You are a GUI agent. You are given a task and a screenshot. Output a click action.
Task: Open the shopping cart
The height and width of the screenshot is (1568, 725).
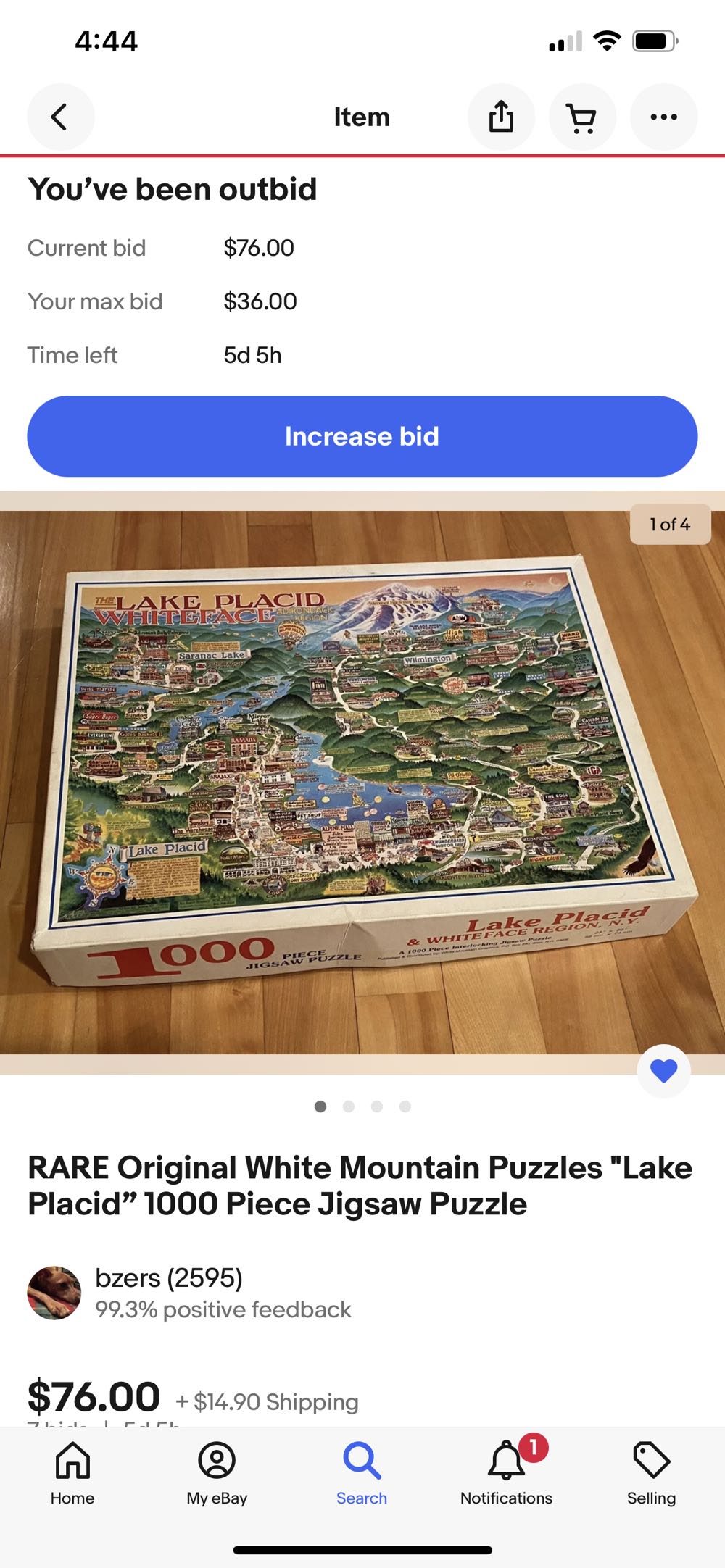click(582, 117)
